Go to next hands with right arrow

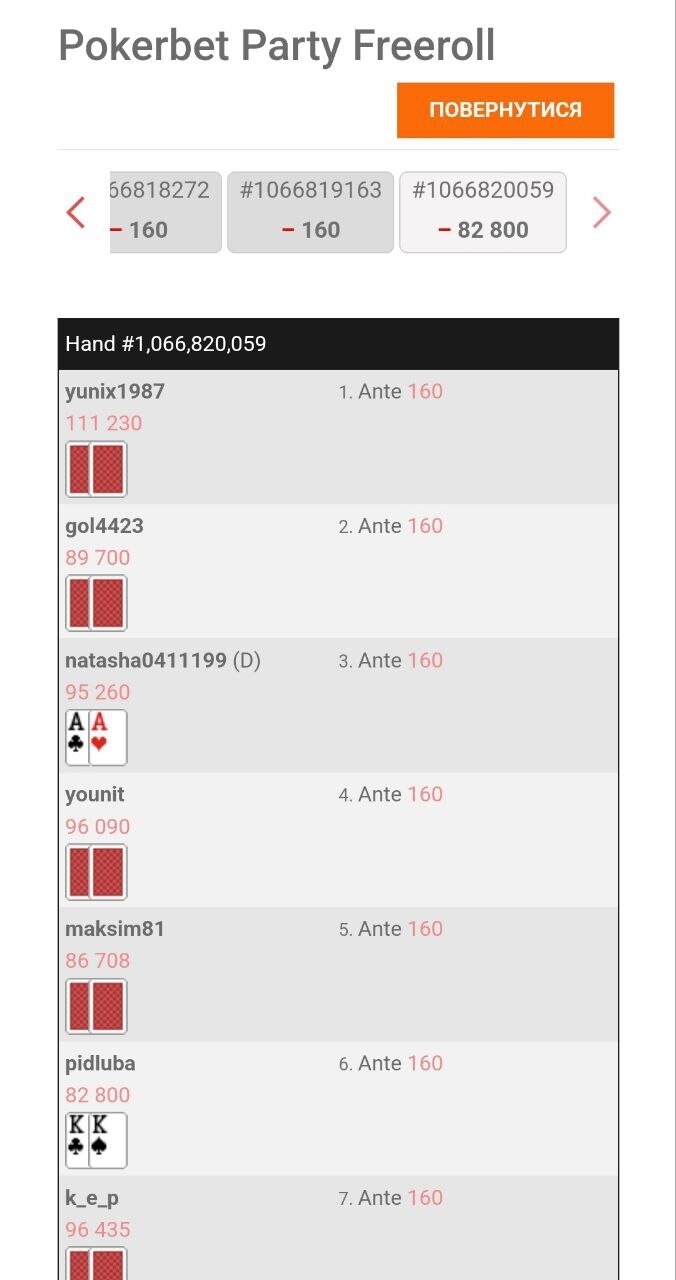pyautogui.click(x=601, y=213)
